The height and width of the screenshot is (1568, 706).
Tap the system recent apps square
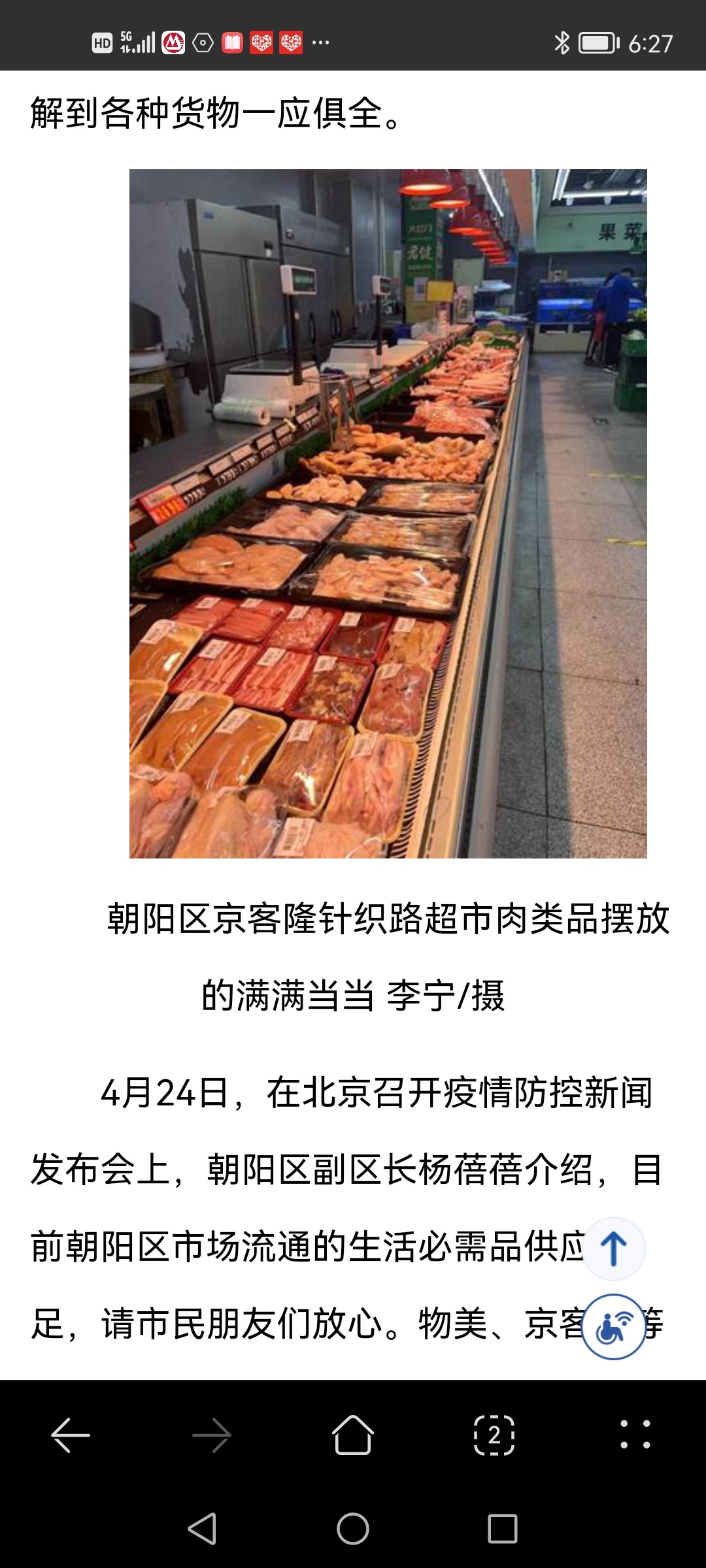point(503,1529)
